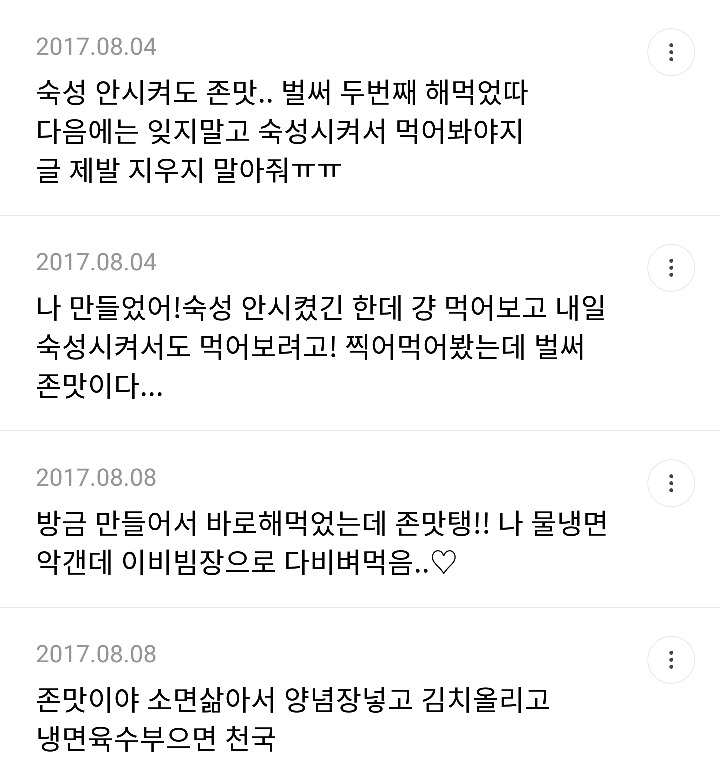Open options on '존맛이야 소면삶아서' comment
This screenshot has height=766, width=720.
click(x=671, y=660)
